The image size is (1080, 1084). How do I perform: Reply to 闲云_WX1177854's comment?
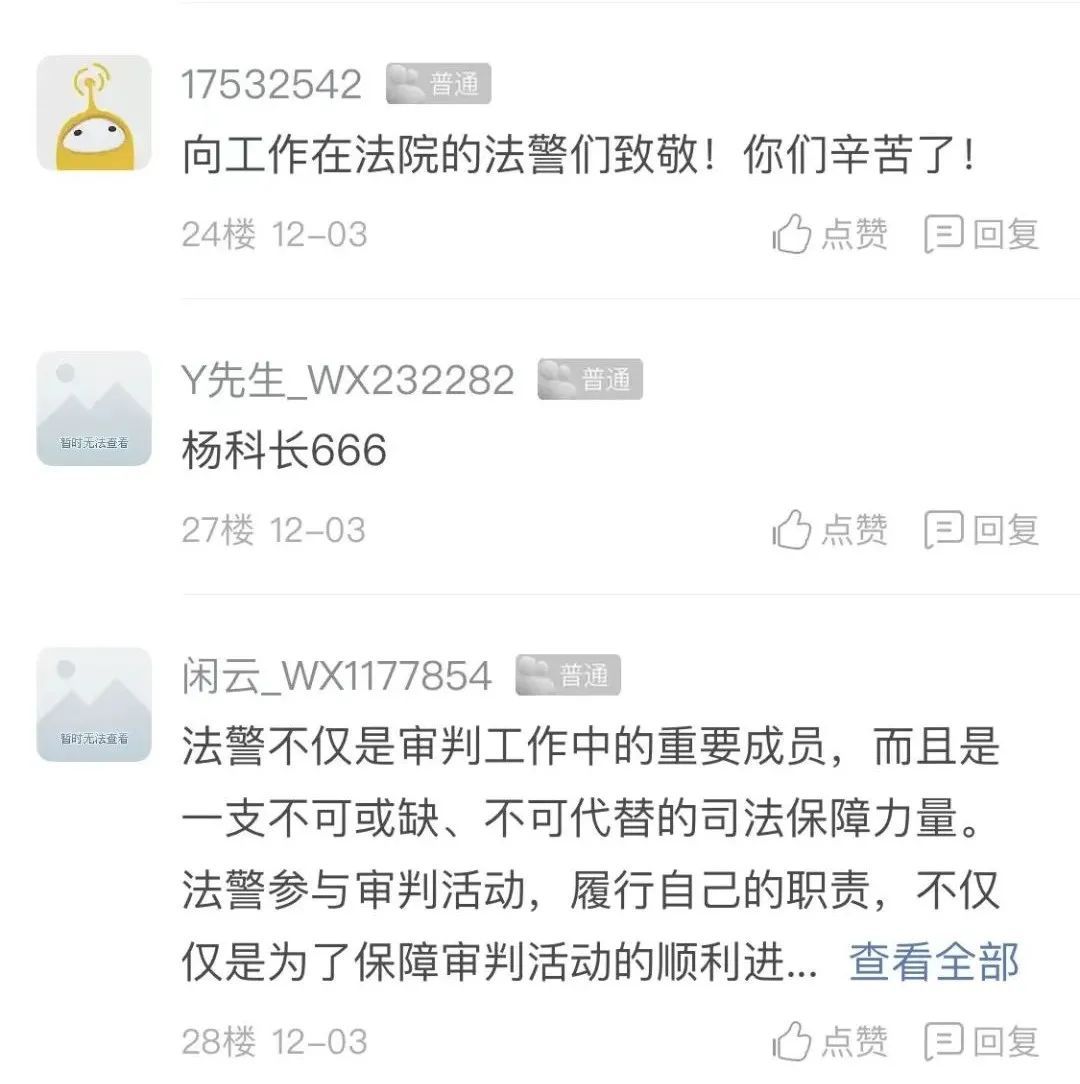pyautogui.click(x=982, y=1041)
